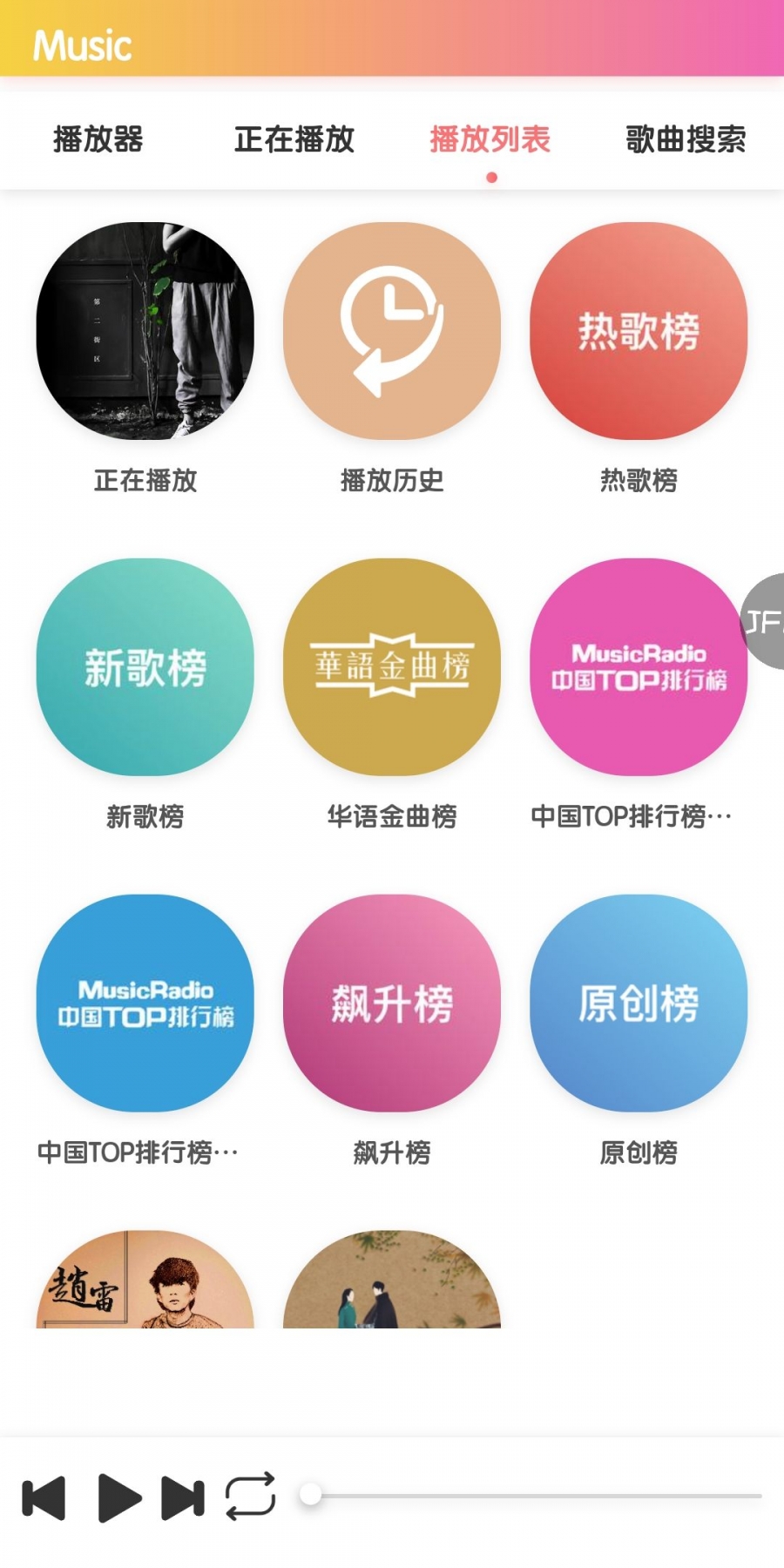
Task: Toggle the repeat mode icon
Action: tap(251, 1497)
